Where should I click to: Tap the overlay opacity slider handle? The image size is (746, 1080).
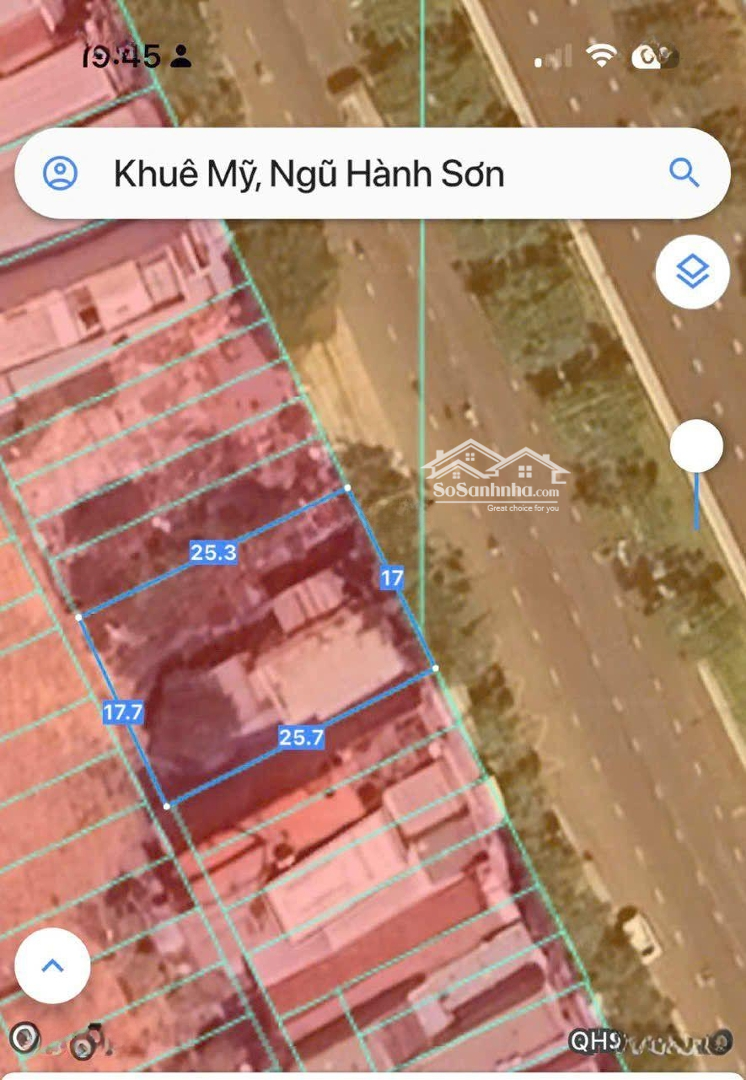(696, 446)
